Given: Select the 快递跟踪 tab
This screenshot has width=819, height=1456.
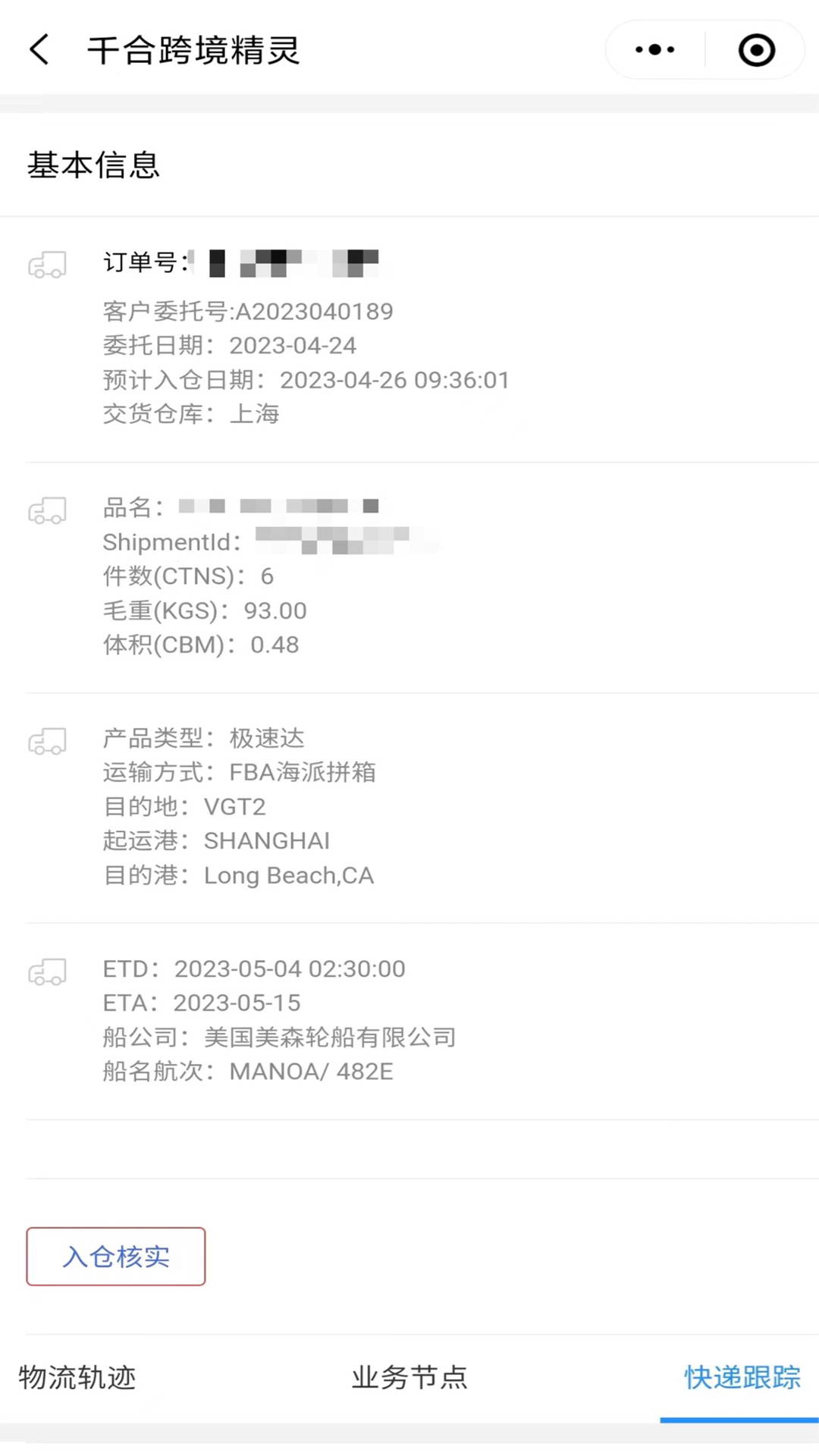Looking at the screenshot, I should [x=742, y=1379].
